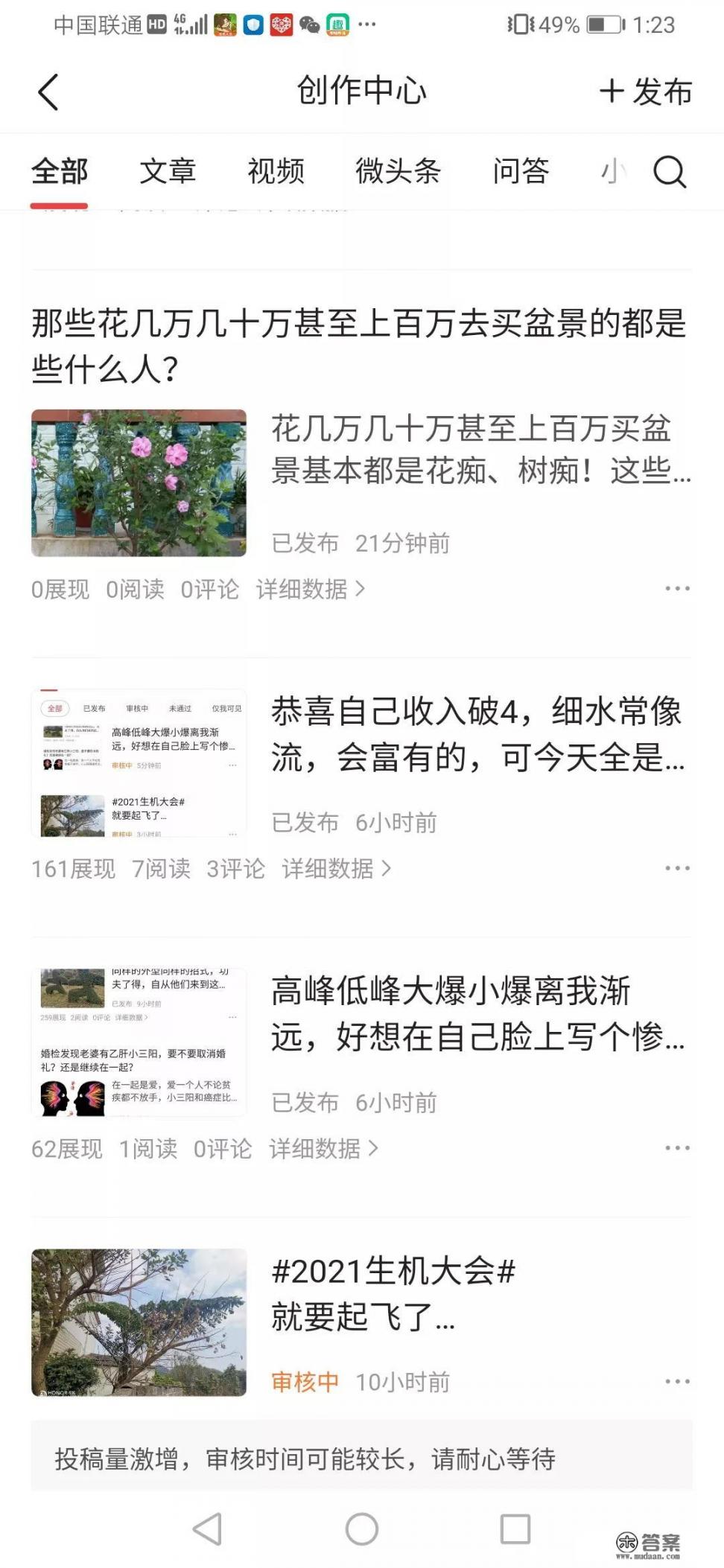This screenshot has width=724, height=1568.
Task: Tap the search magnifier icon
Action: 670,173
